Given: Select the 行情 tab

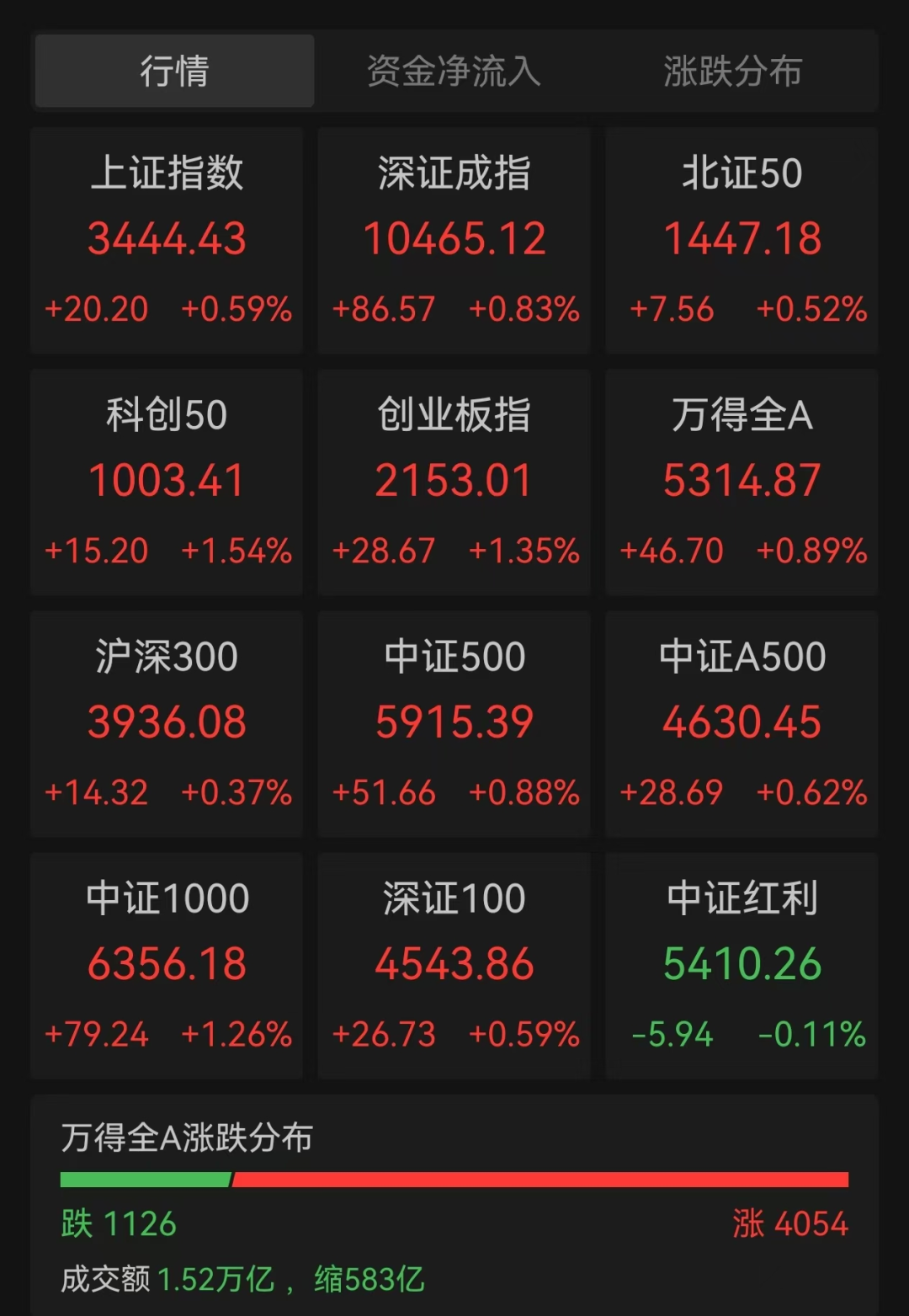Looking at the screenshot, I should [x=173, y=72].
